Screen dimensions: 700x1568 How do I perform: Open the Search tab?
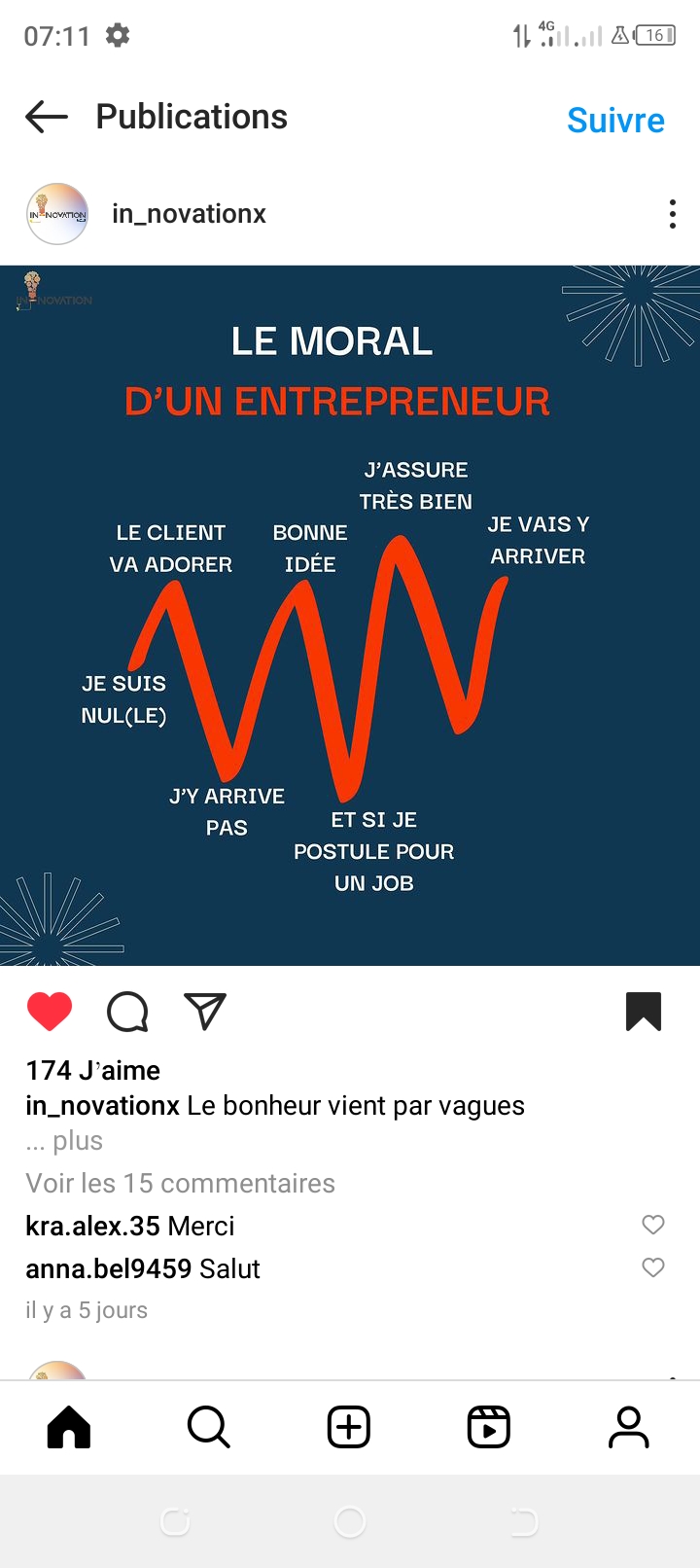tap(208, 1428)
